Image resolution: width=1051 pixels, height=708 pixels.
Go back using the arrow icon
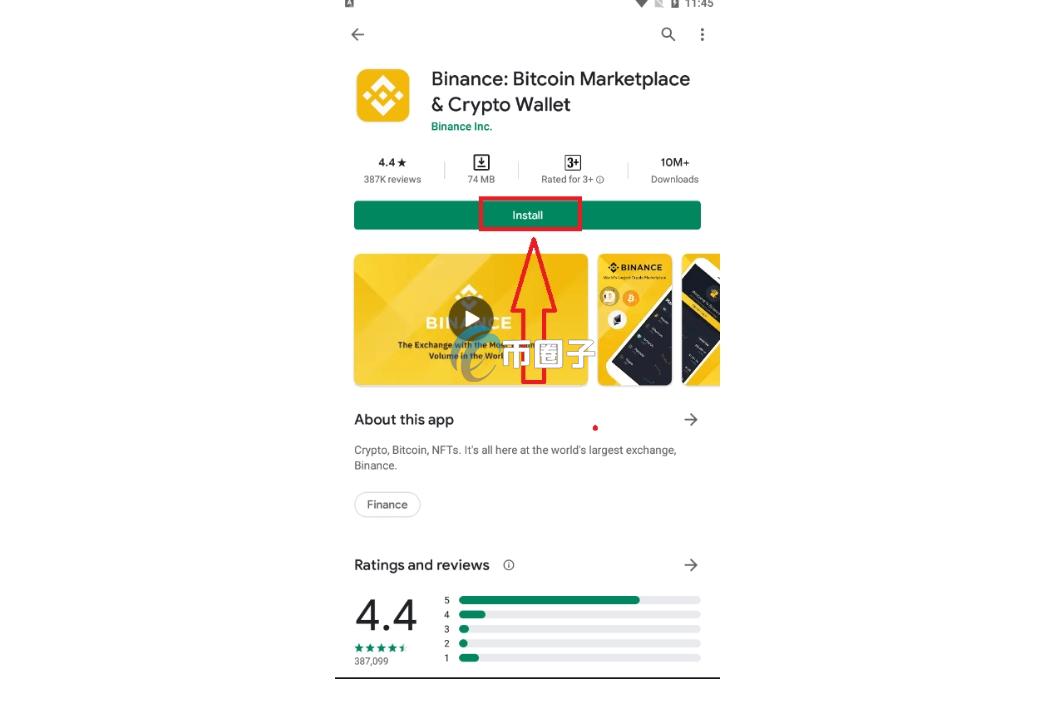pyautogui.click(x=358, y=35)
